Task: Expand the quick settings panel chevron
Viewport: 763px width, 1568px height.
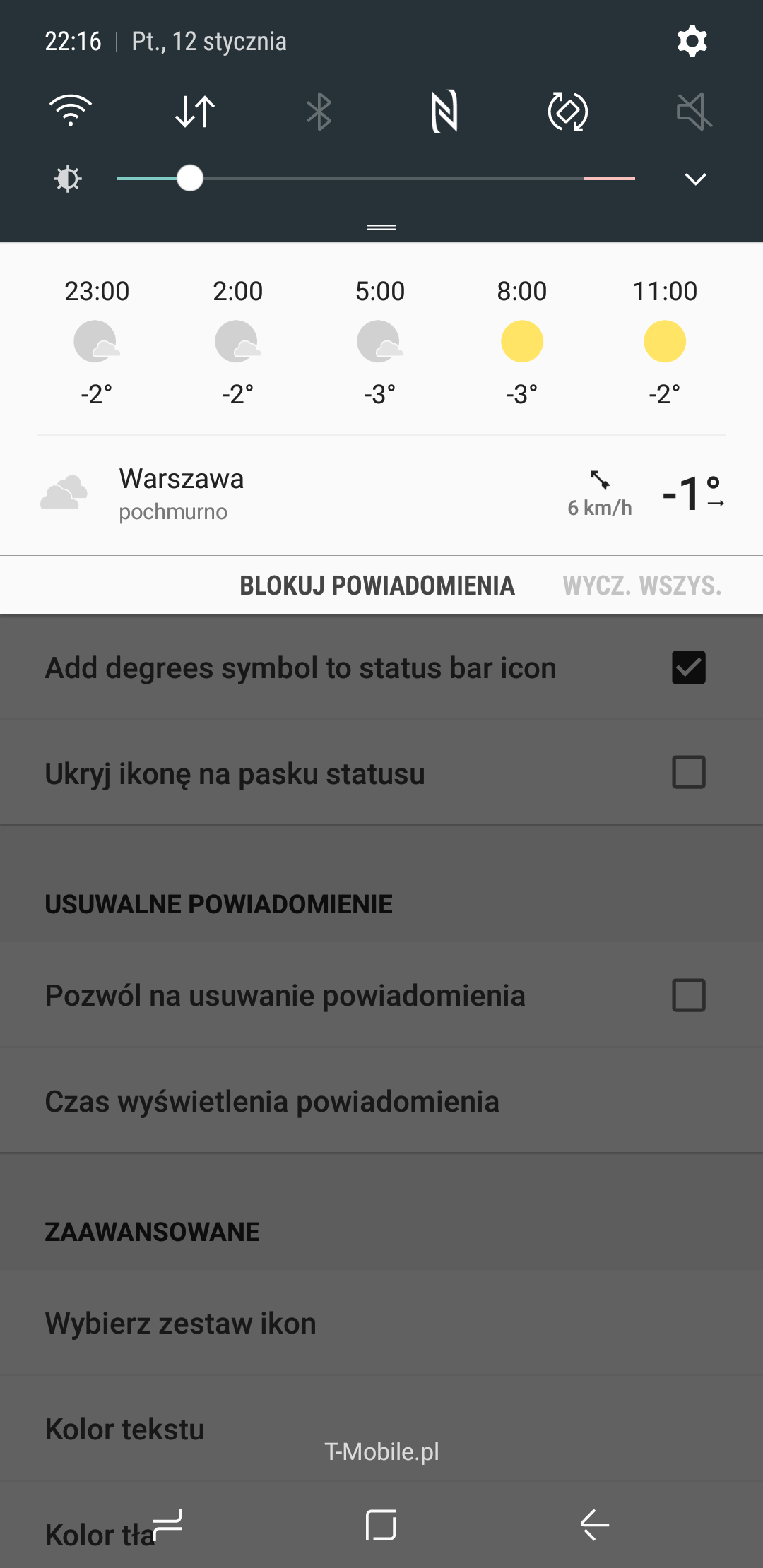Action: click(x=695, y=179)
